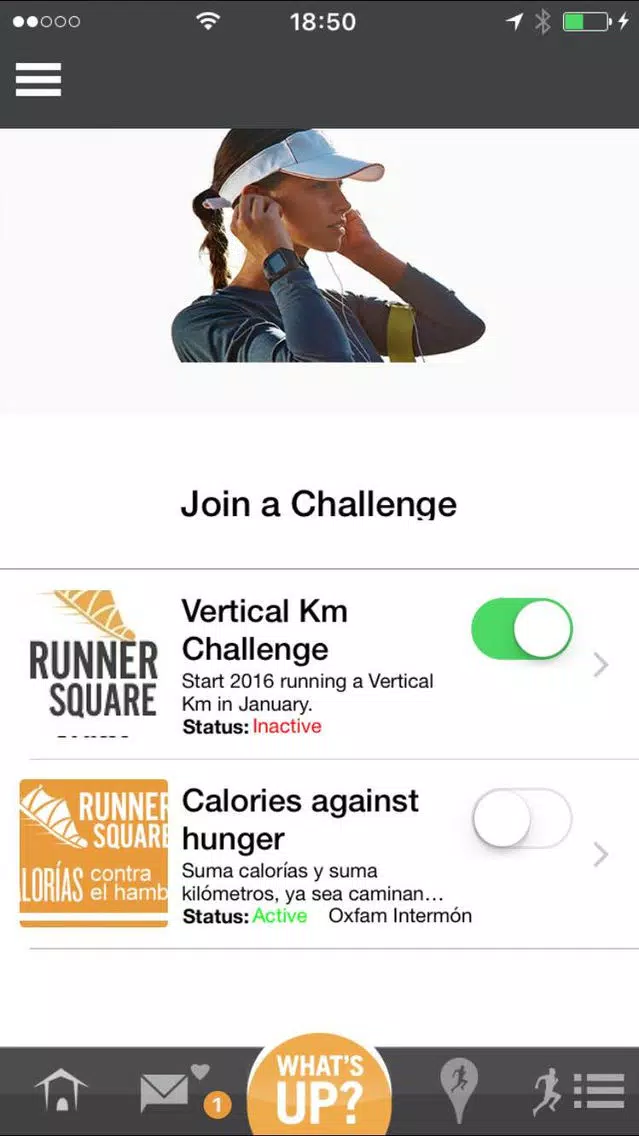Screen dimensions: 639x1136
Task: Turn off the Vertical Km Challenge switch
Action: click(x=521, y=629)
